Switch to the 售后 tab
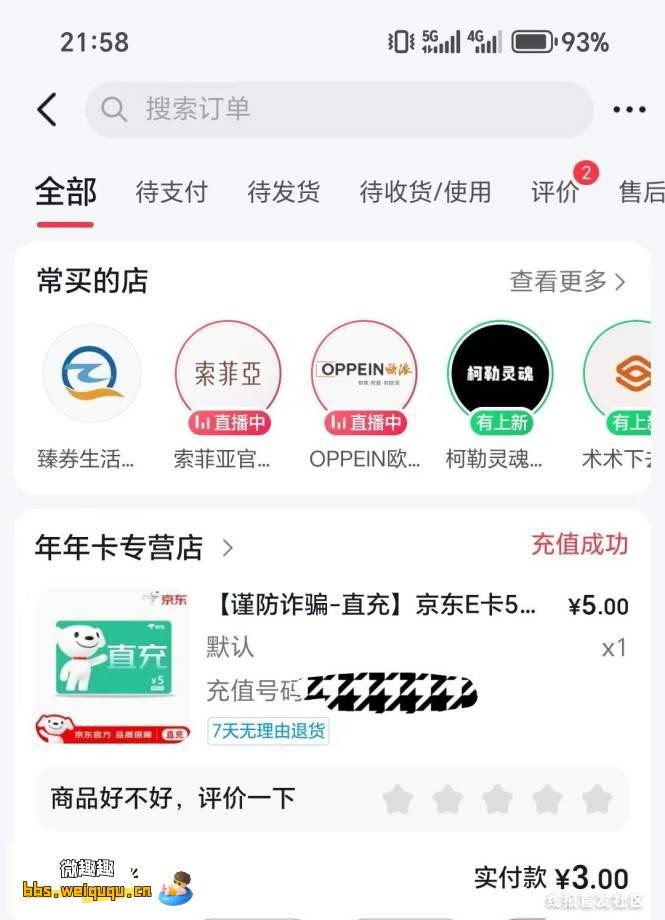Image resolution: width=665 pixels, height=920 pixels. click(641, 192)
